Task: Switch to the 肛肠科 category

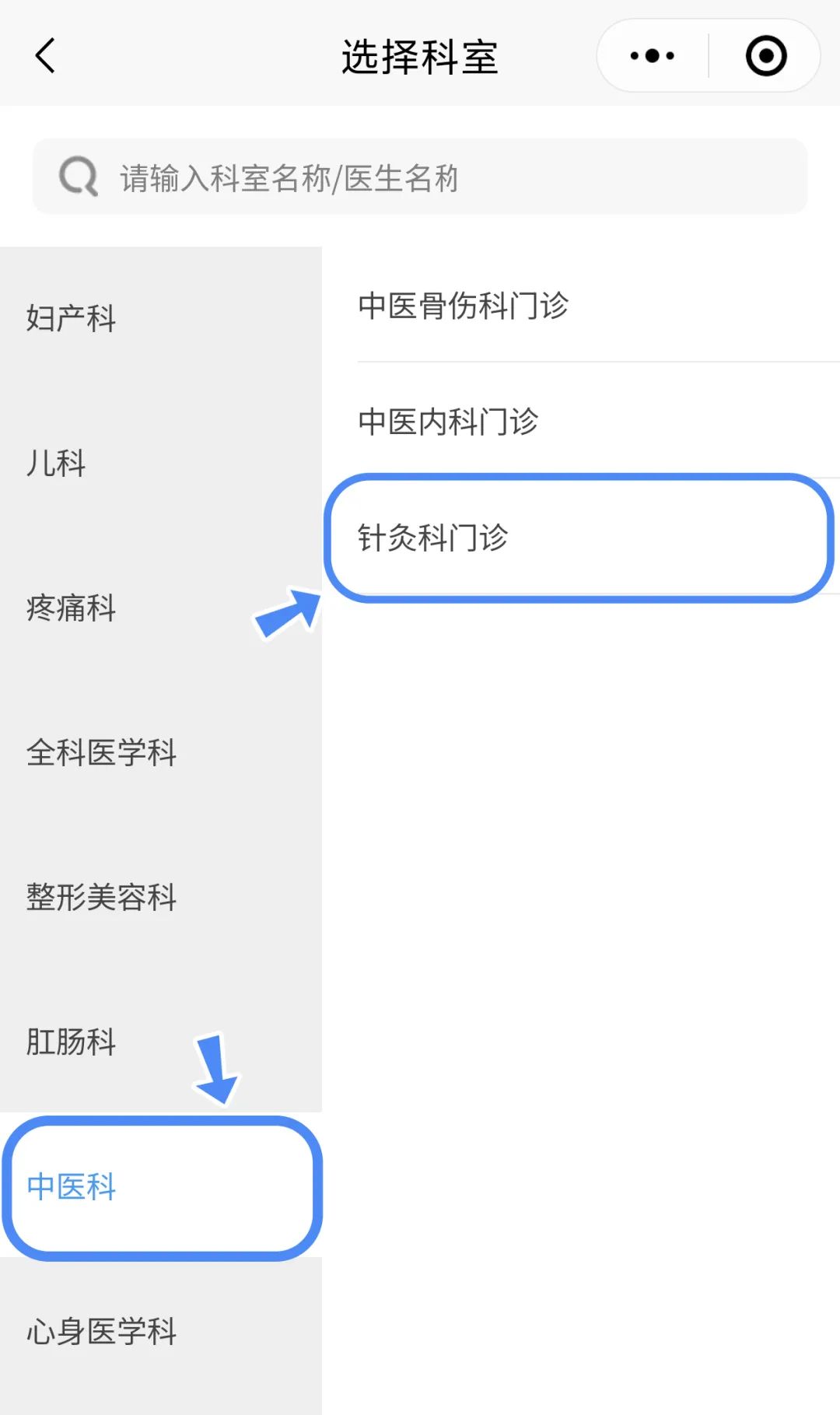Action: (161, 1042)
